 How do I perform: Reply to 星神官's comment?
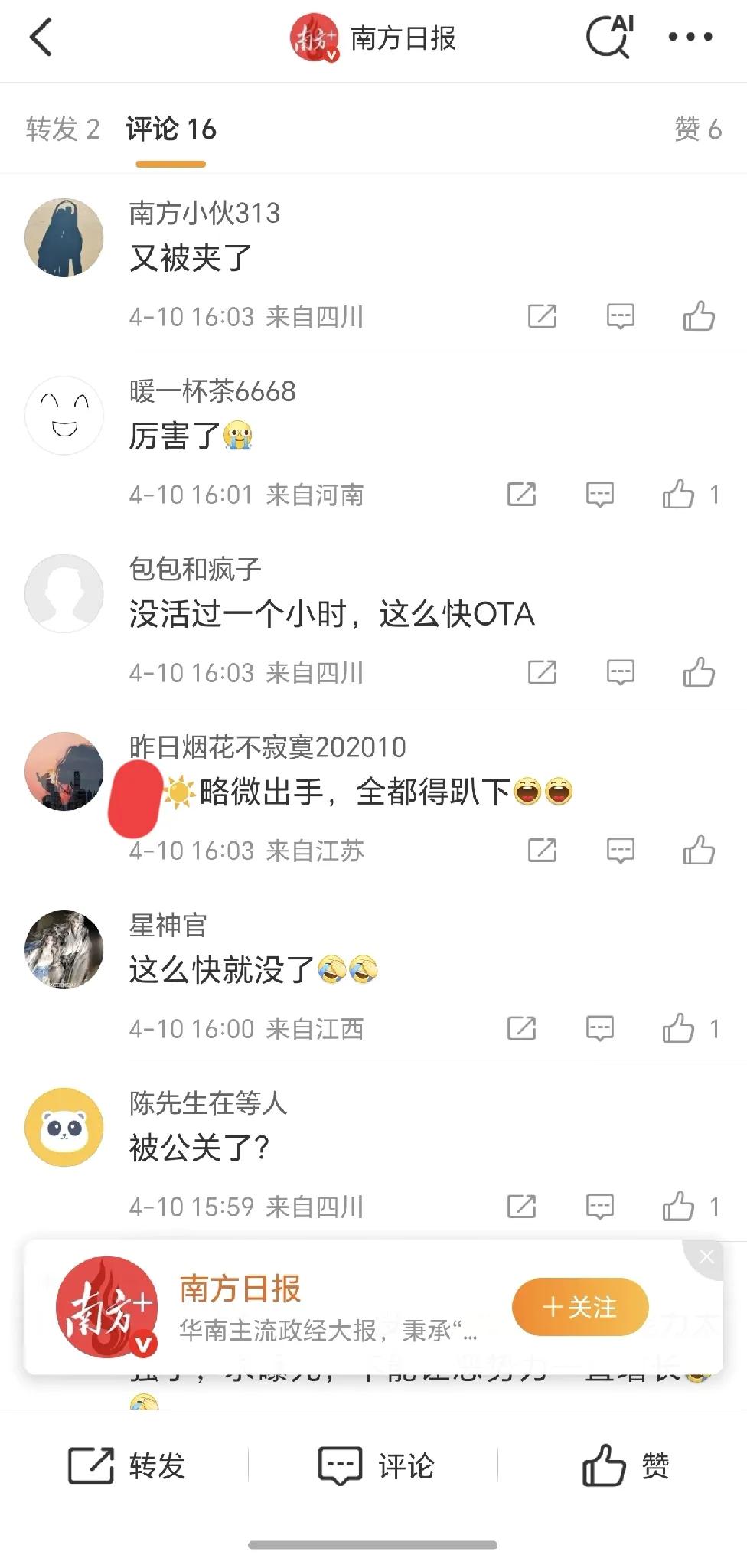pos(599,1029)
